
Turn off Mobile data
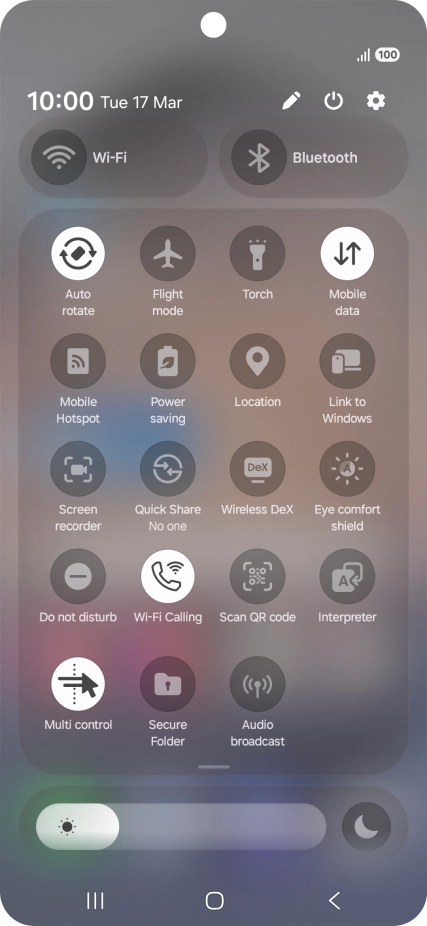point(347,253)
